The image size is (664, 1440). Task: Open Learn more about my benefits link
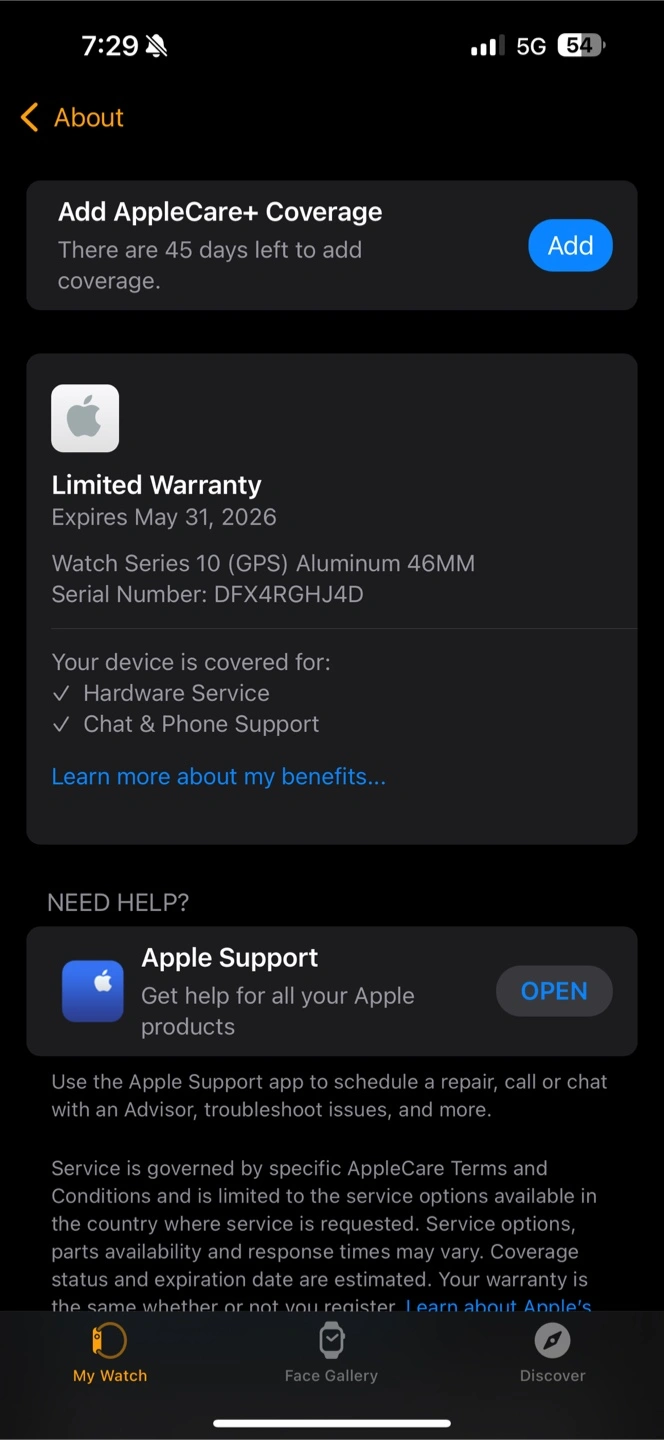click(x=218, y=777)
